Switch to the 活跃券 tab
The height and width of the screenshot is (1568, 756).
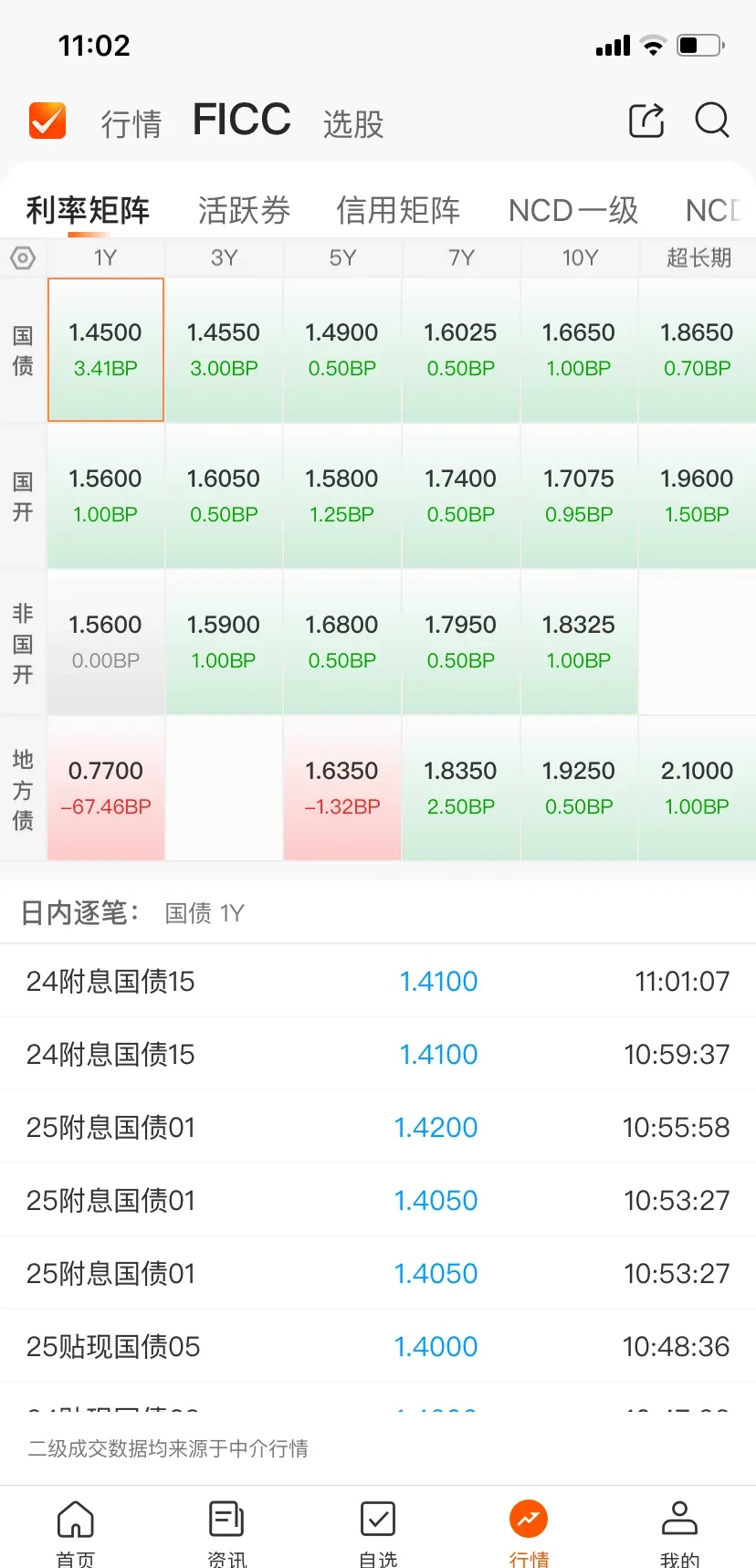click(x=244, y=210)
